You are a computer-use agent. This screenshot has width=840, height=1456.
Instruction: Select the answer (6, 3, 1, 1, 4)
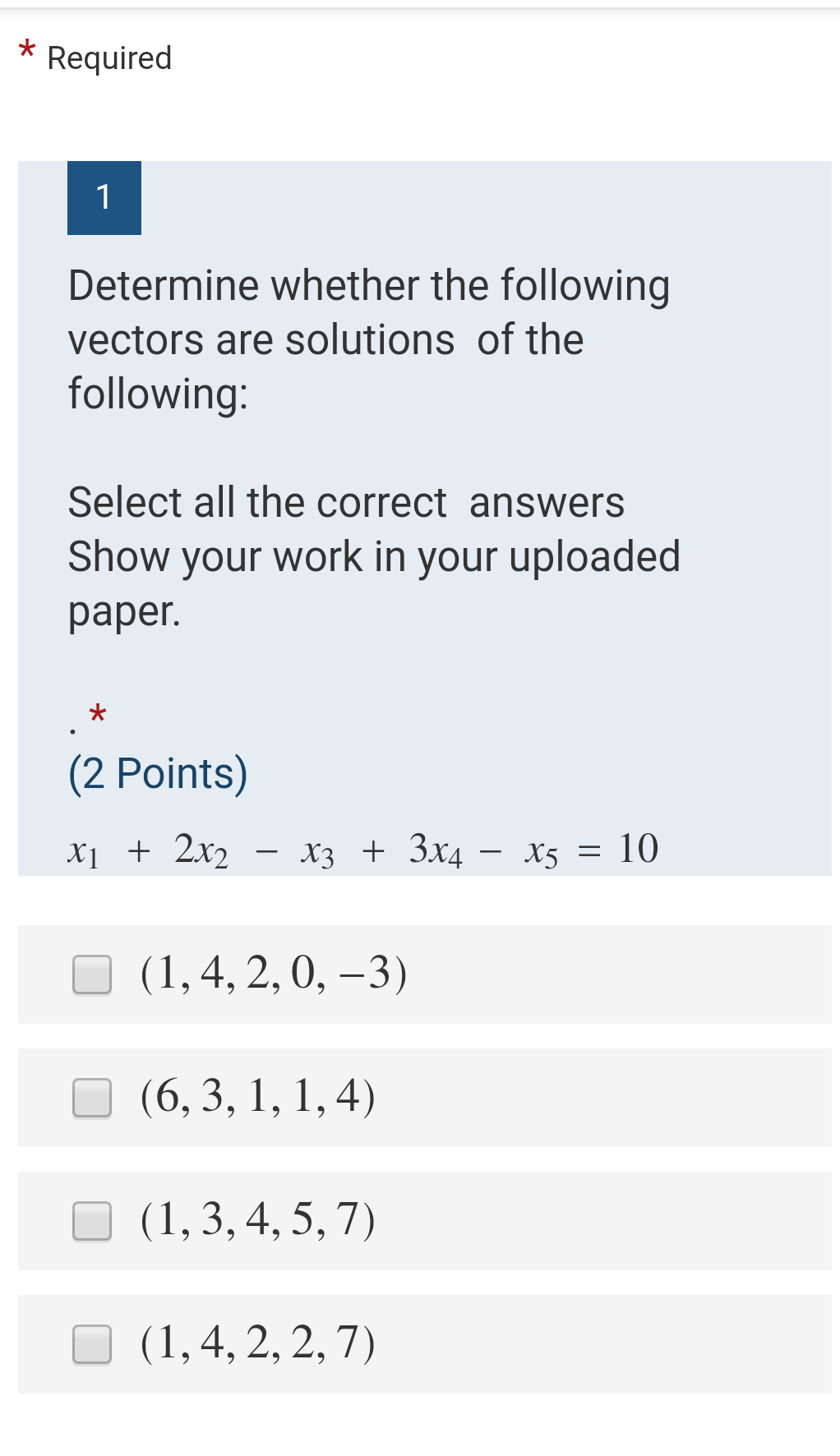click(92, 1098)
